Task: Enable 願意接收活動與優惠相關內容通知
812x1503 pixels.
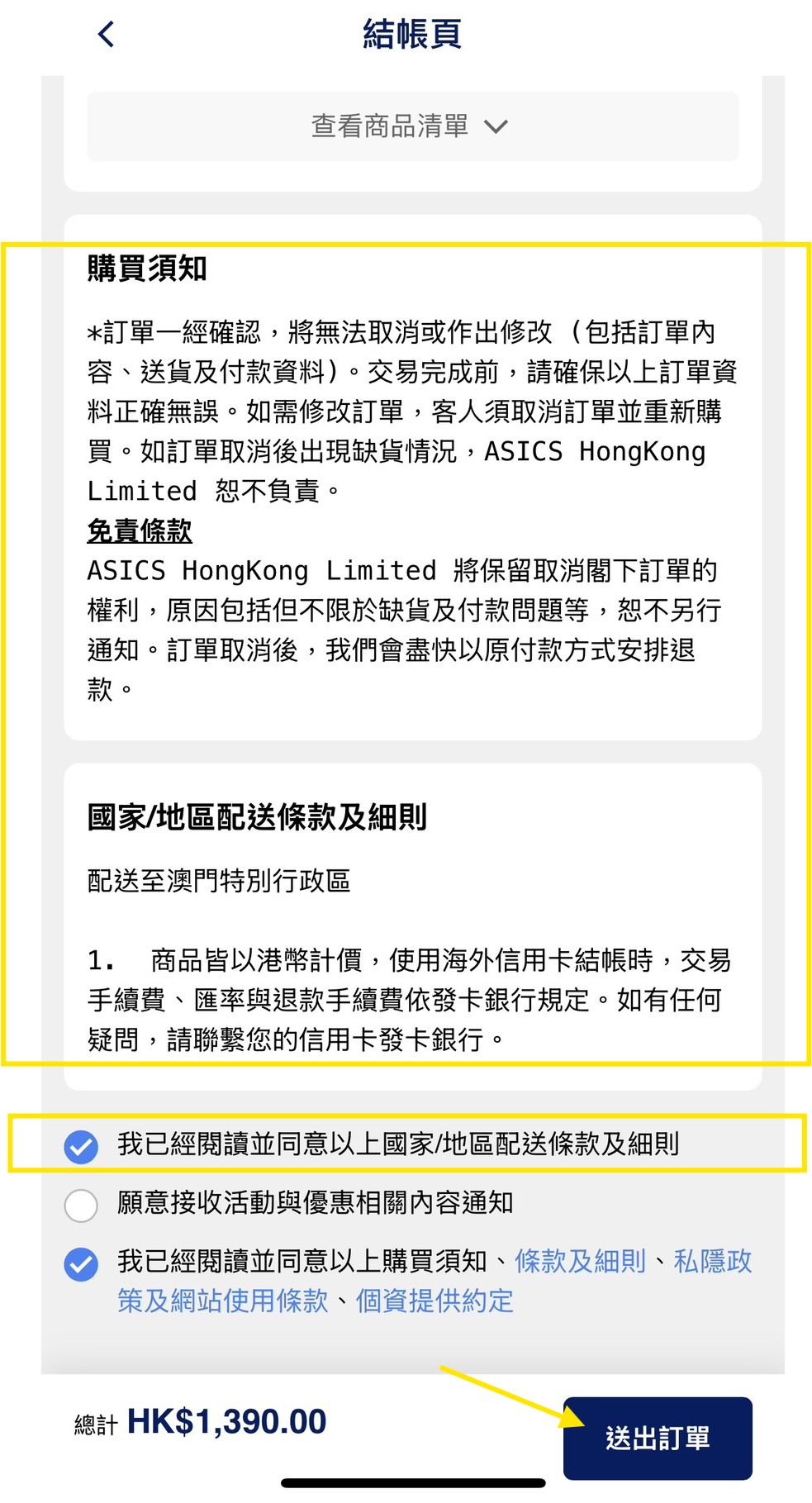Action: (81, 1205)
